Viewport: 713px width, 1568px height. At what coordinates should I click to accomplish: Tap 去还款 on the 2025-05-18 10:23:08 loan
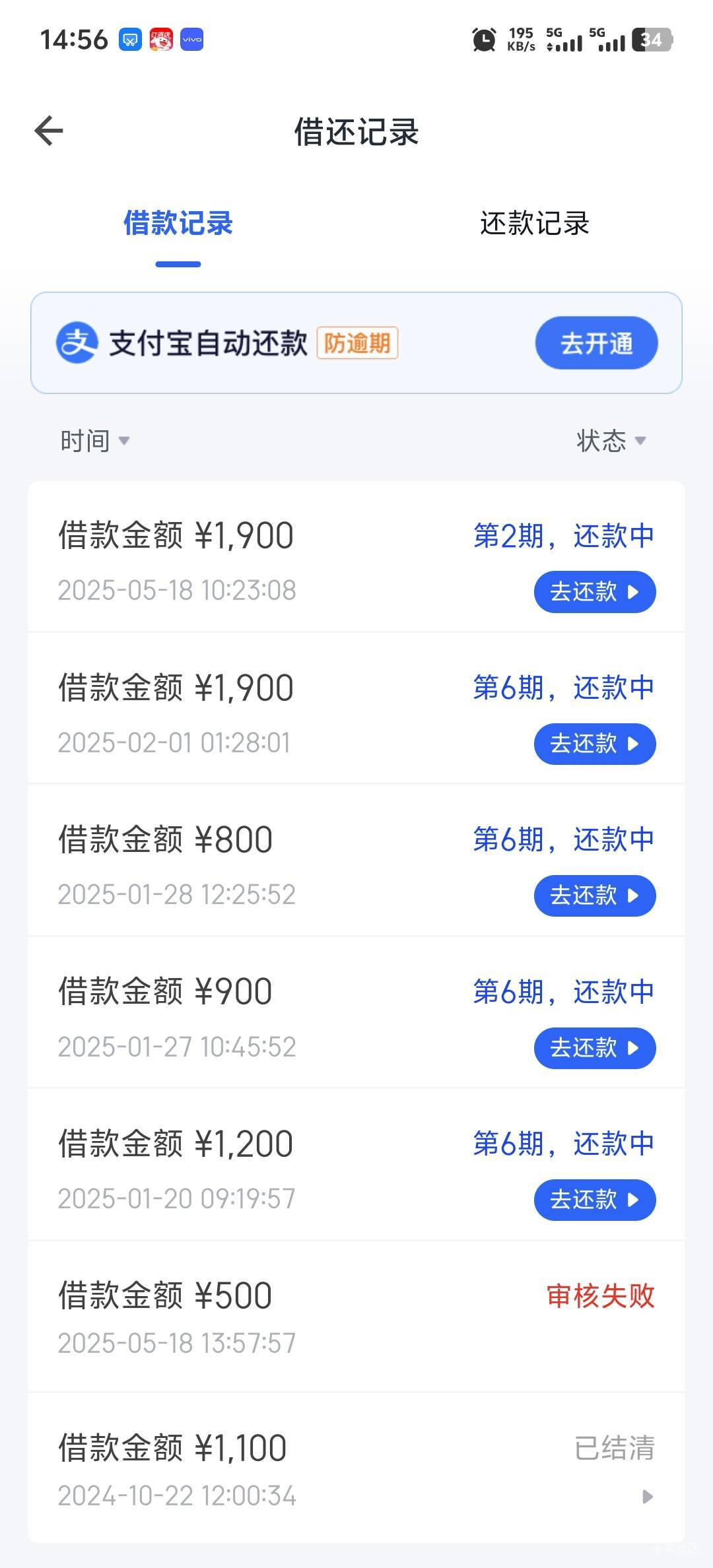(x=595, y=592)
